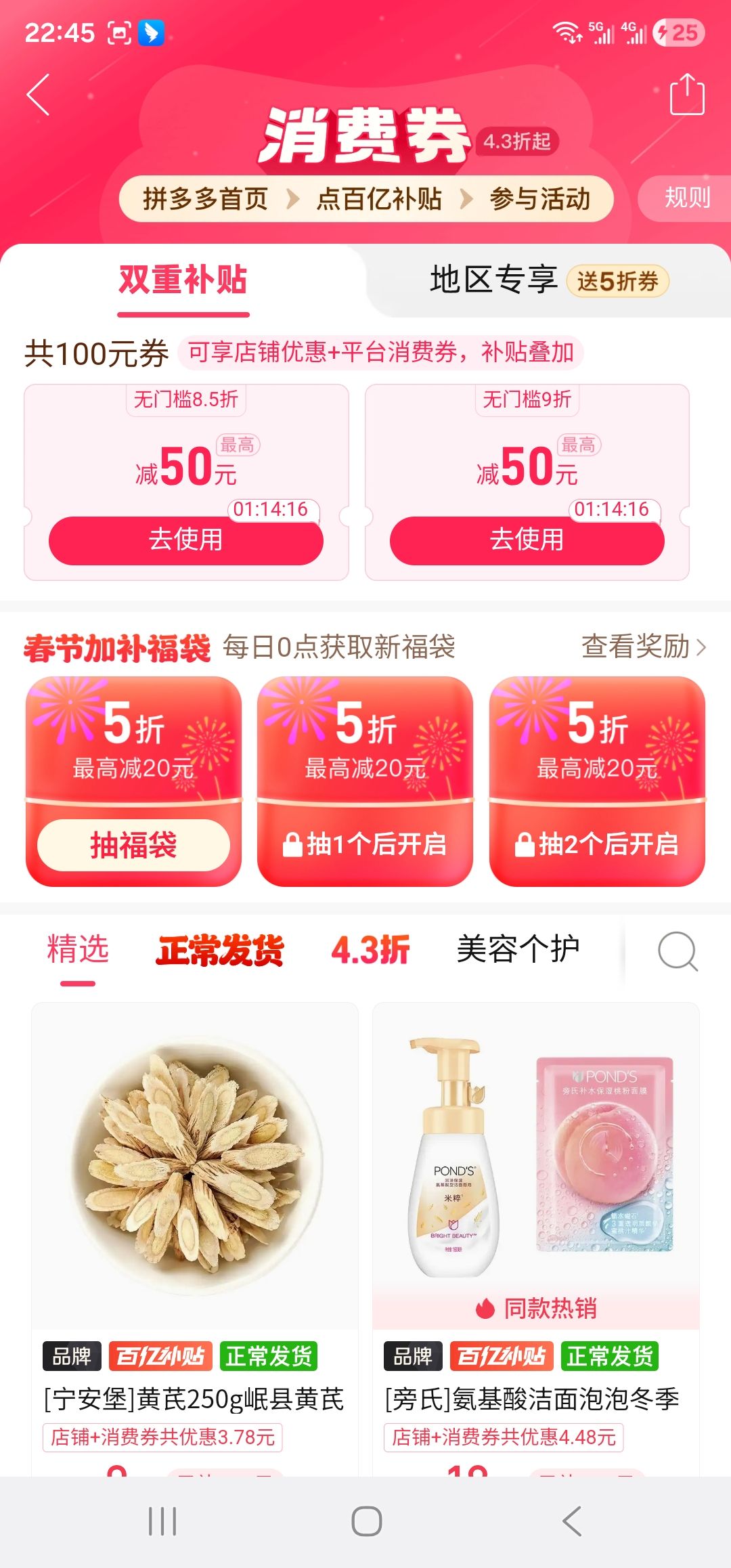Open search in the category bar
This screenshot has width=731, height=1568.
pyautogui.click(x=678, y=951)
